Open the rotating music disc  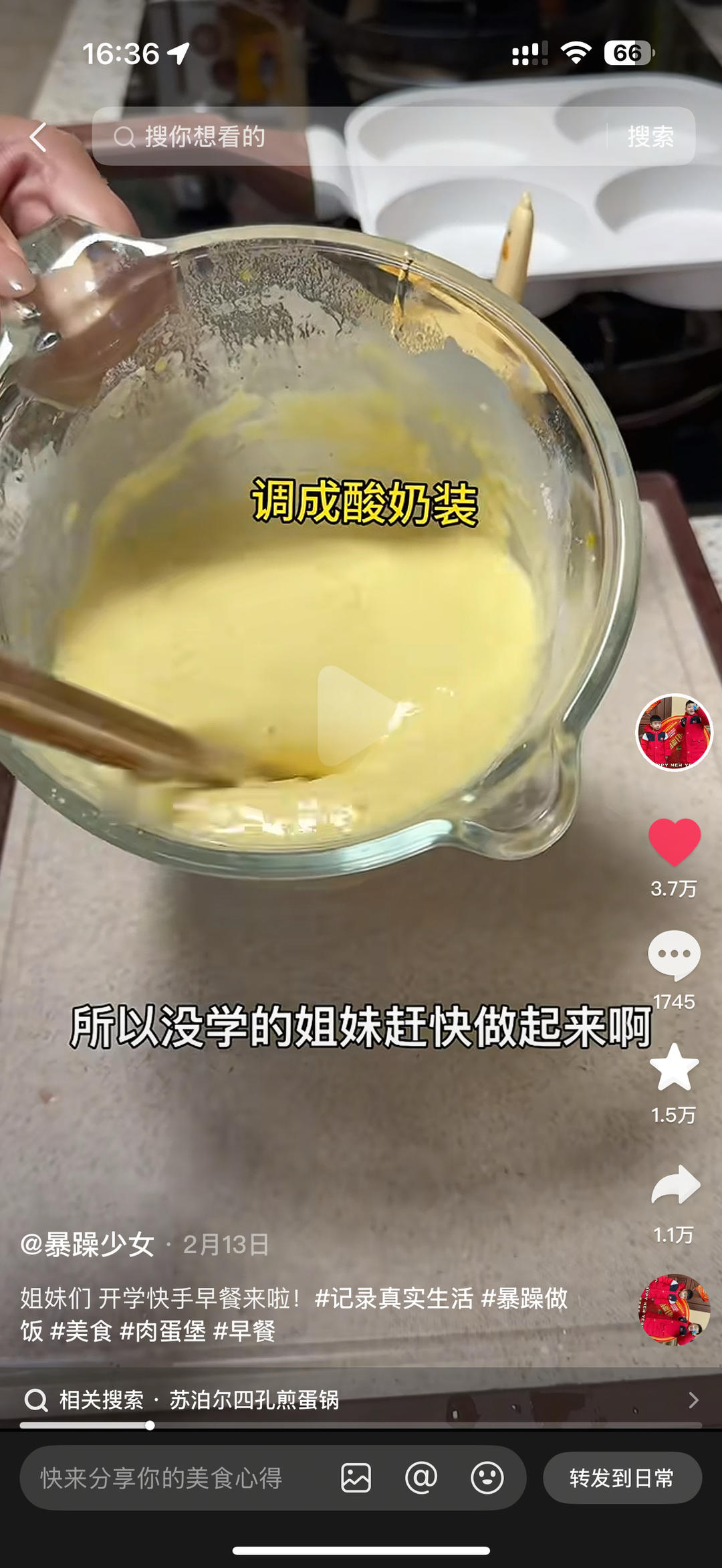click(x=674, y=1309)
